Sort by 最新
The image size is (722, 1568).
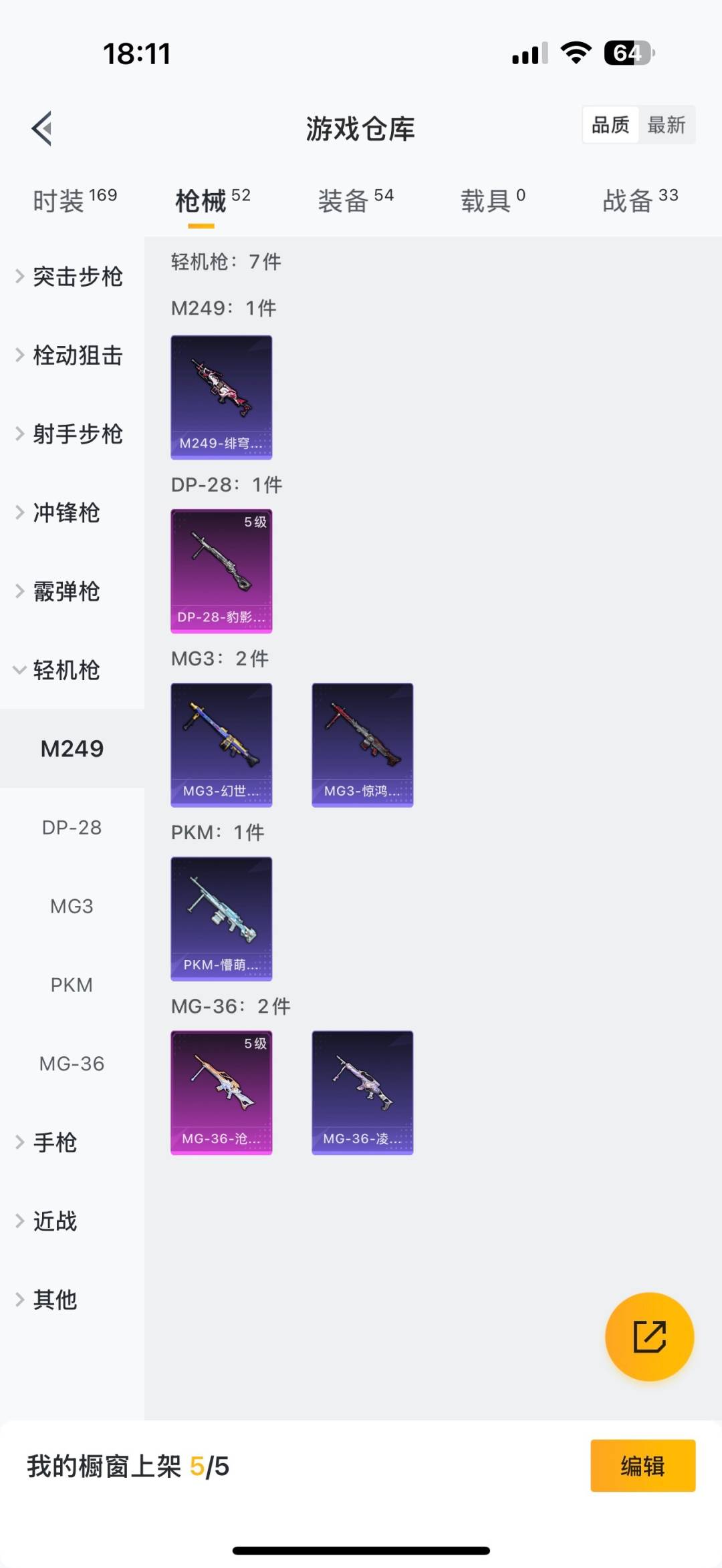666,125
